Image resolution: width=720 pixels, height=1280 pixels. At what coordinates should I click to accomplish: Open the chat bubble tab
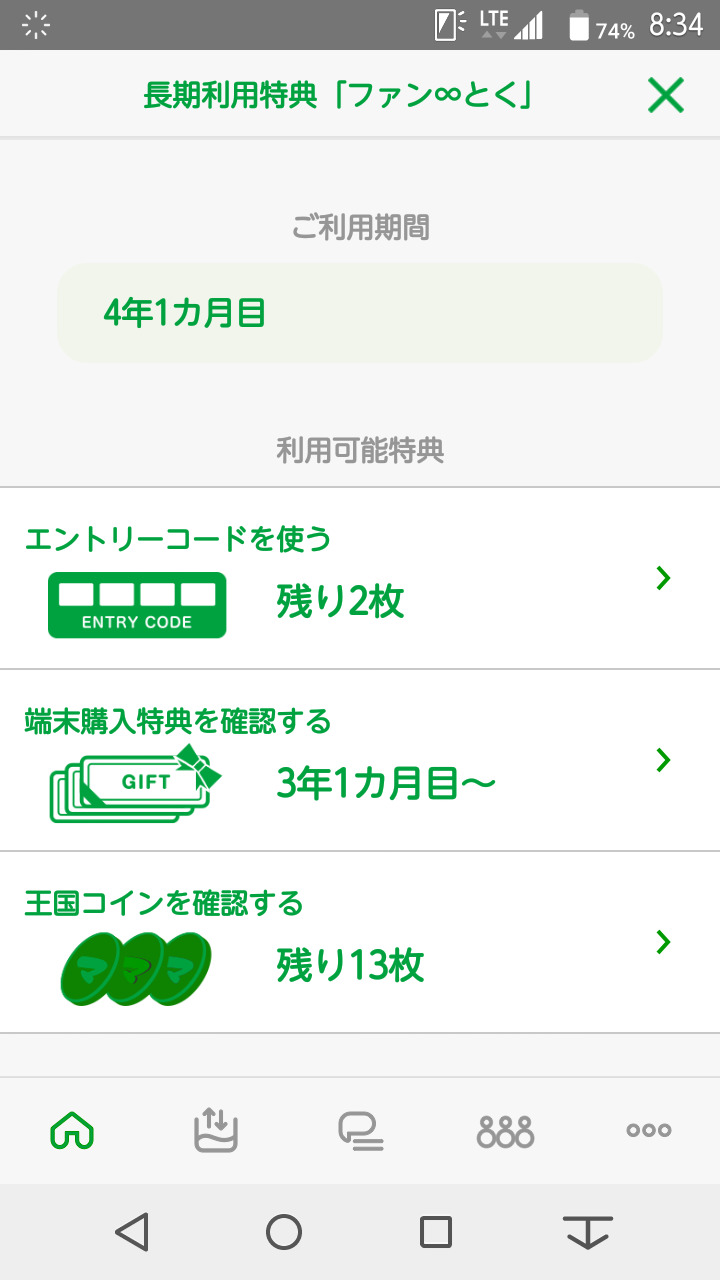[360, 1131]
